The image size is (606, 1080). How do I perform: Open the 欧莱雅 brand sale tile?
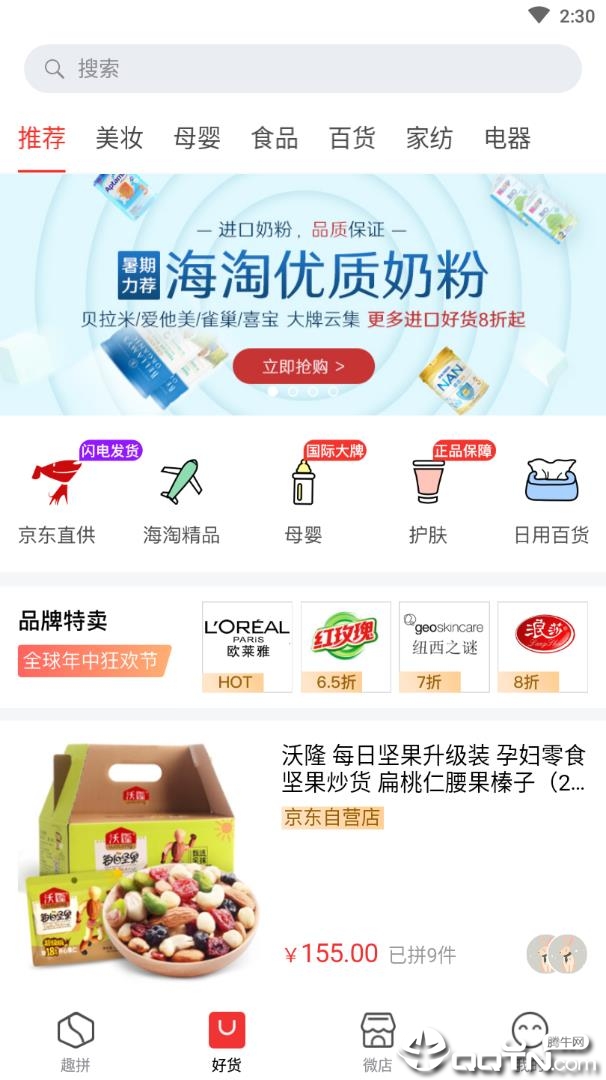click(x=247, y=647)
